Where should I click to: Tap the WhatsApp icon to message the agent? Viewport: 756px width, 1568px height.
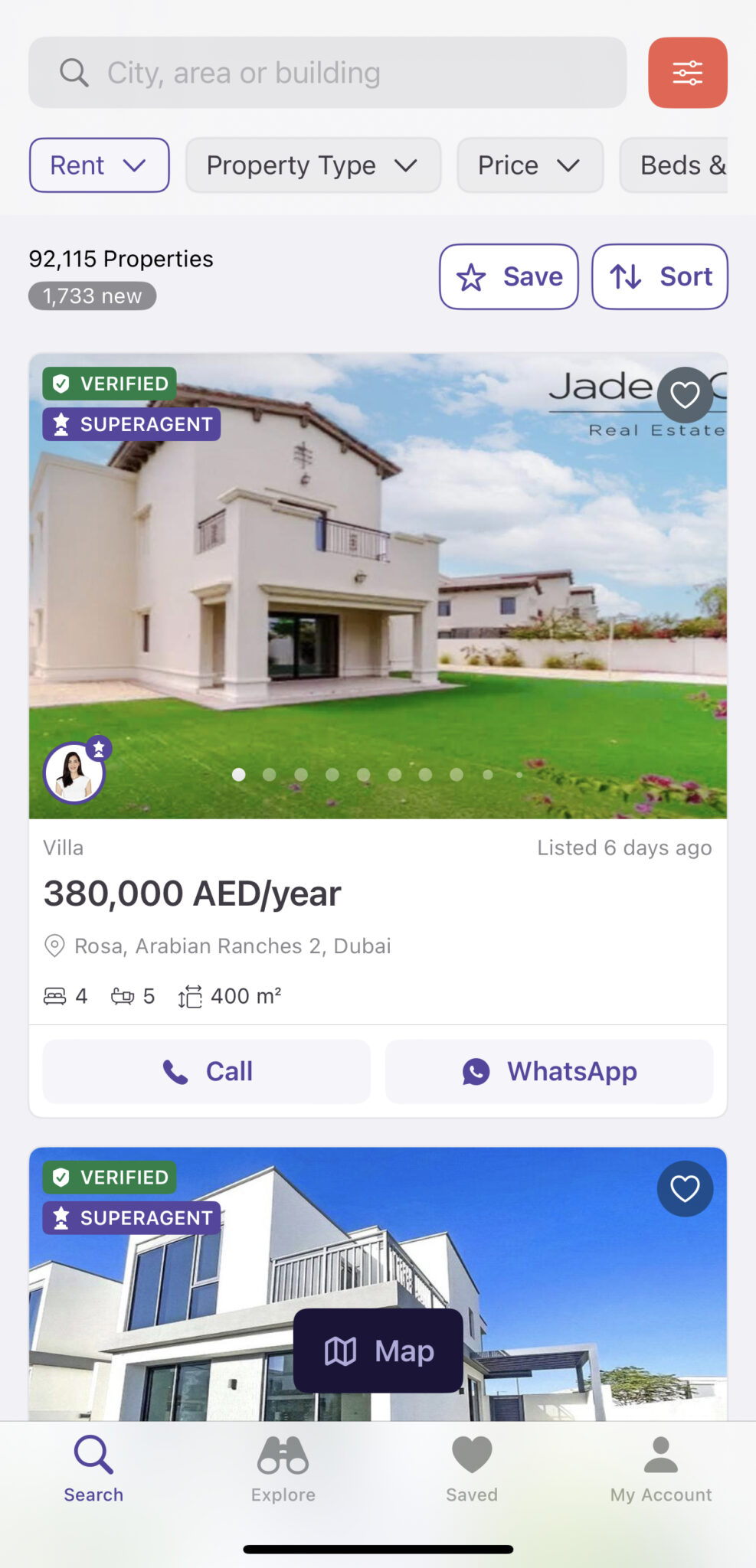click(x=476, y=1072)
